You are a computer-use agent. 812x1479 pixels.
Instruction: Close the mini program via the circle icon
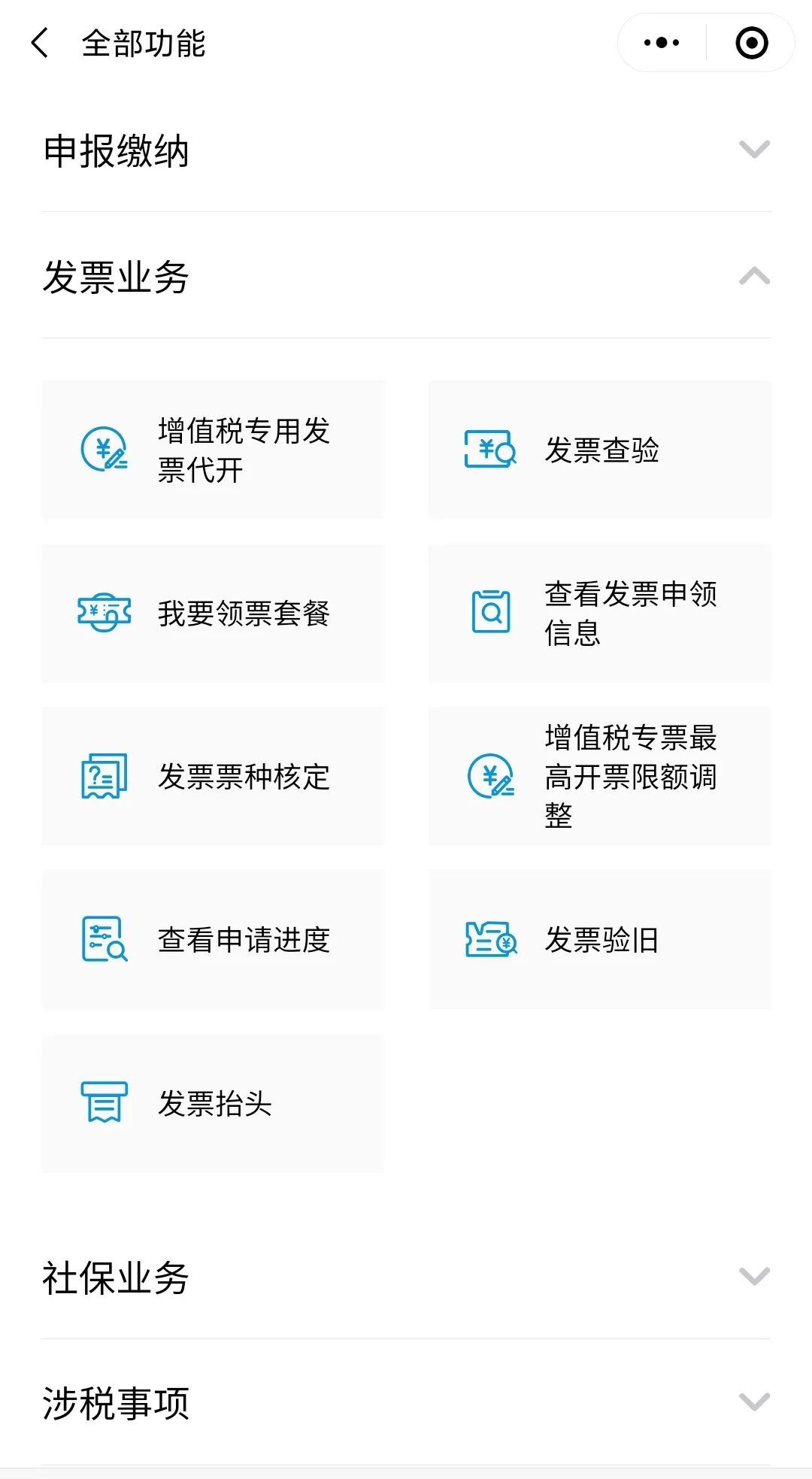[x=751, y=43]
